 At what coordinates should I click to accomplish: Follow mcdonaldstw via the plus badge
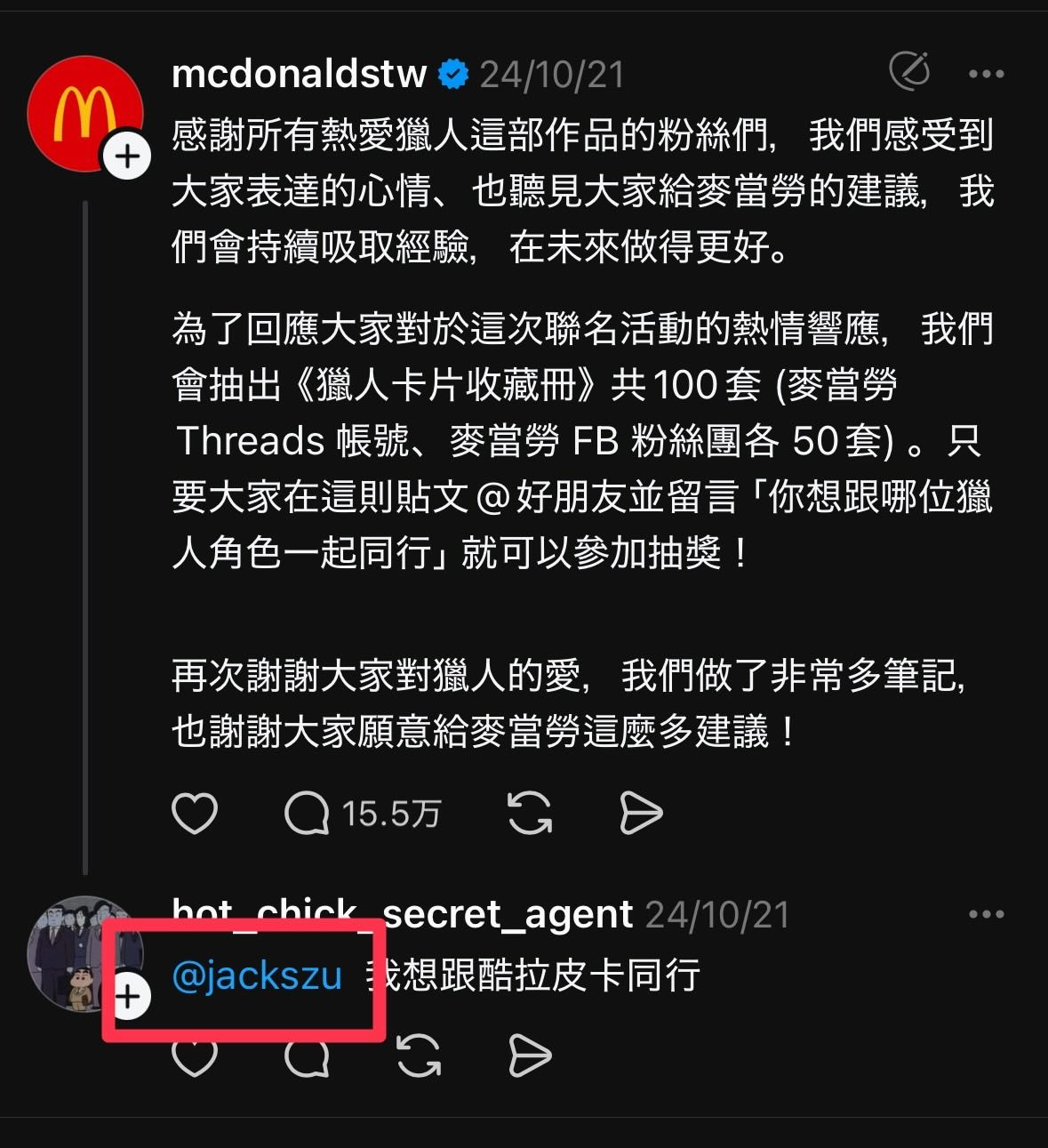(x=127, y=157)
